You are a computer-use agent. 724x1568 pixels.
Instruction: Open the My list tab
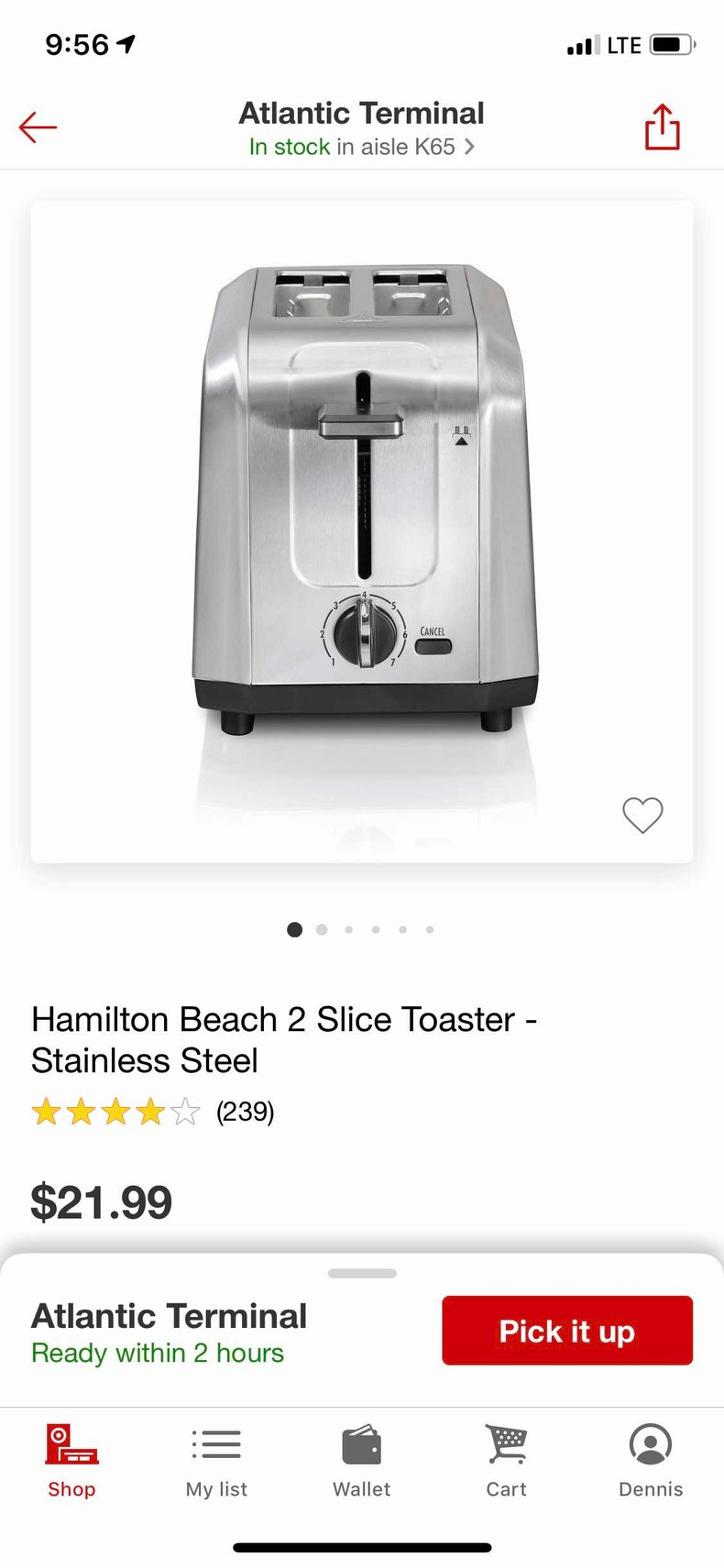(x=216, y=1462)
